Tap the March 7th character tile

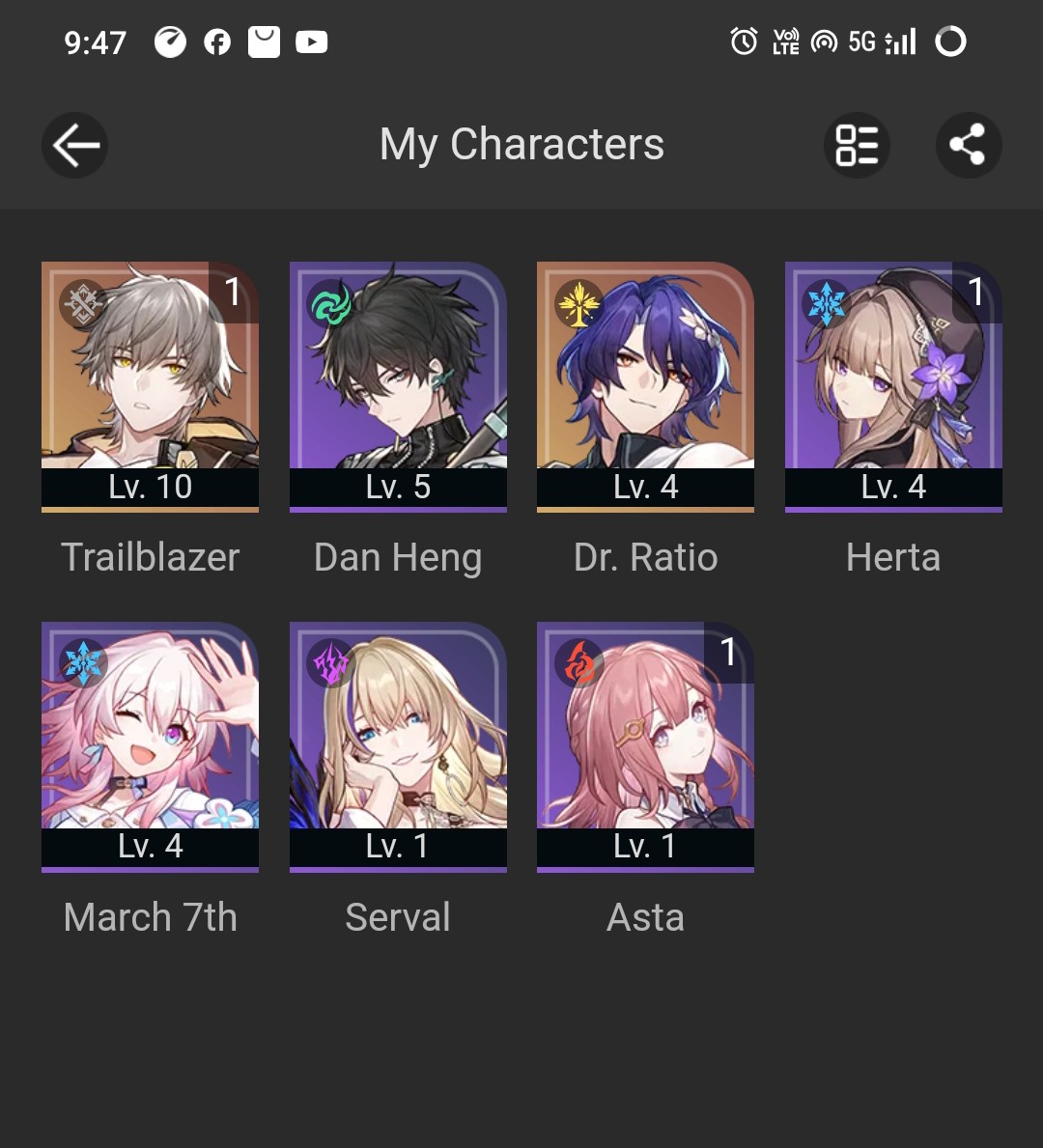[x=150, y=746]
